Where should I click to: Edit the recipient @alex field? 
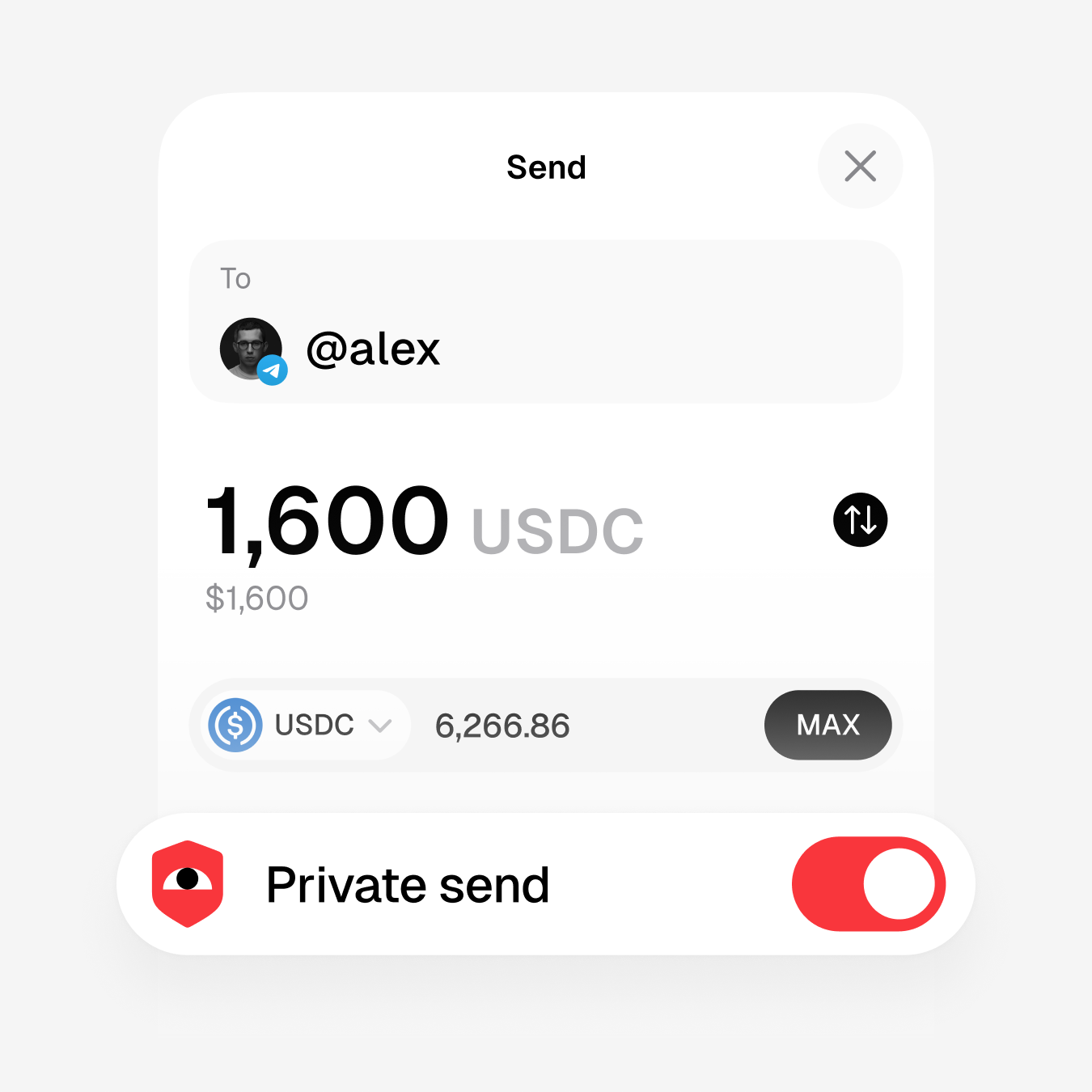point(545,349)
